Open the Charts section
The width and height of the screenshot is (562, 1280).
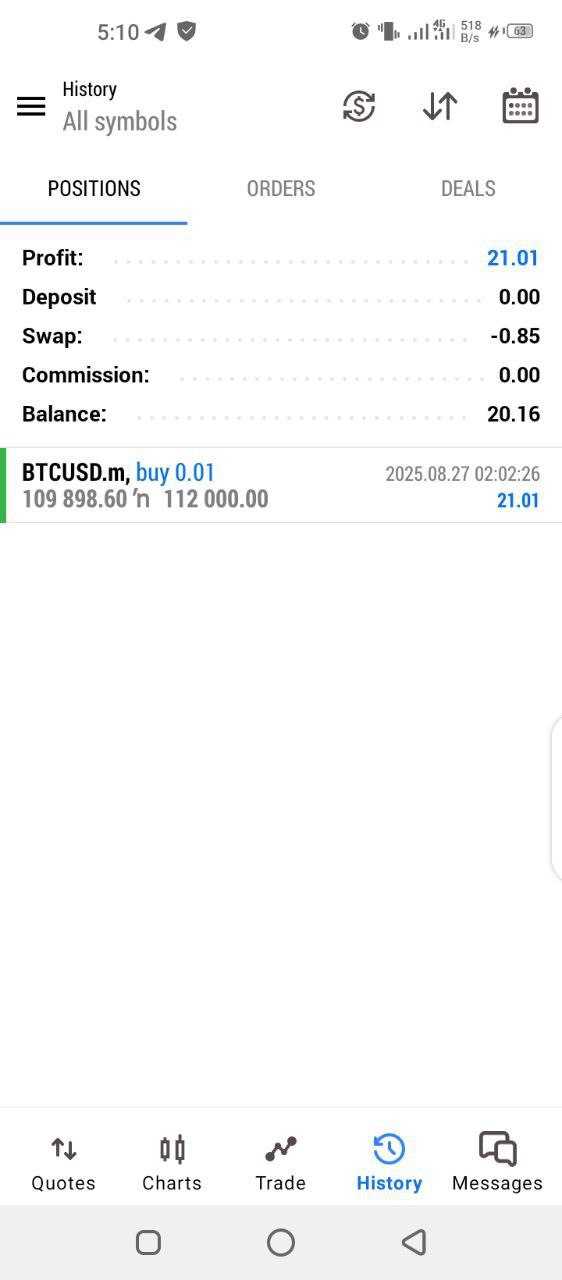click(172, 1164)
